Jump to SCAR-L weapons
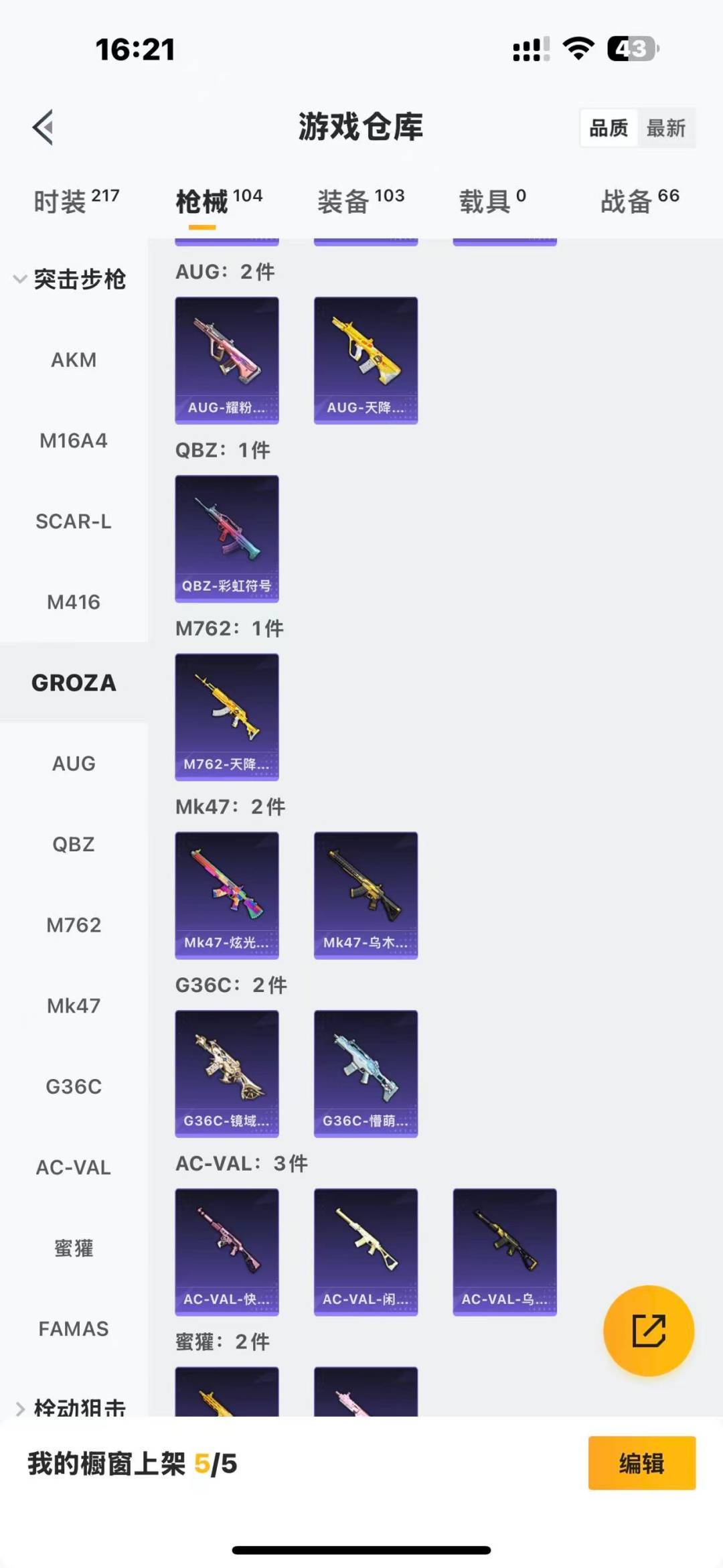 (74, 521)
